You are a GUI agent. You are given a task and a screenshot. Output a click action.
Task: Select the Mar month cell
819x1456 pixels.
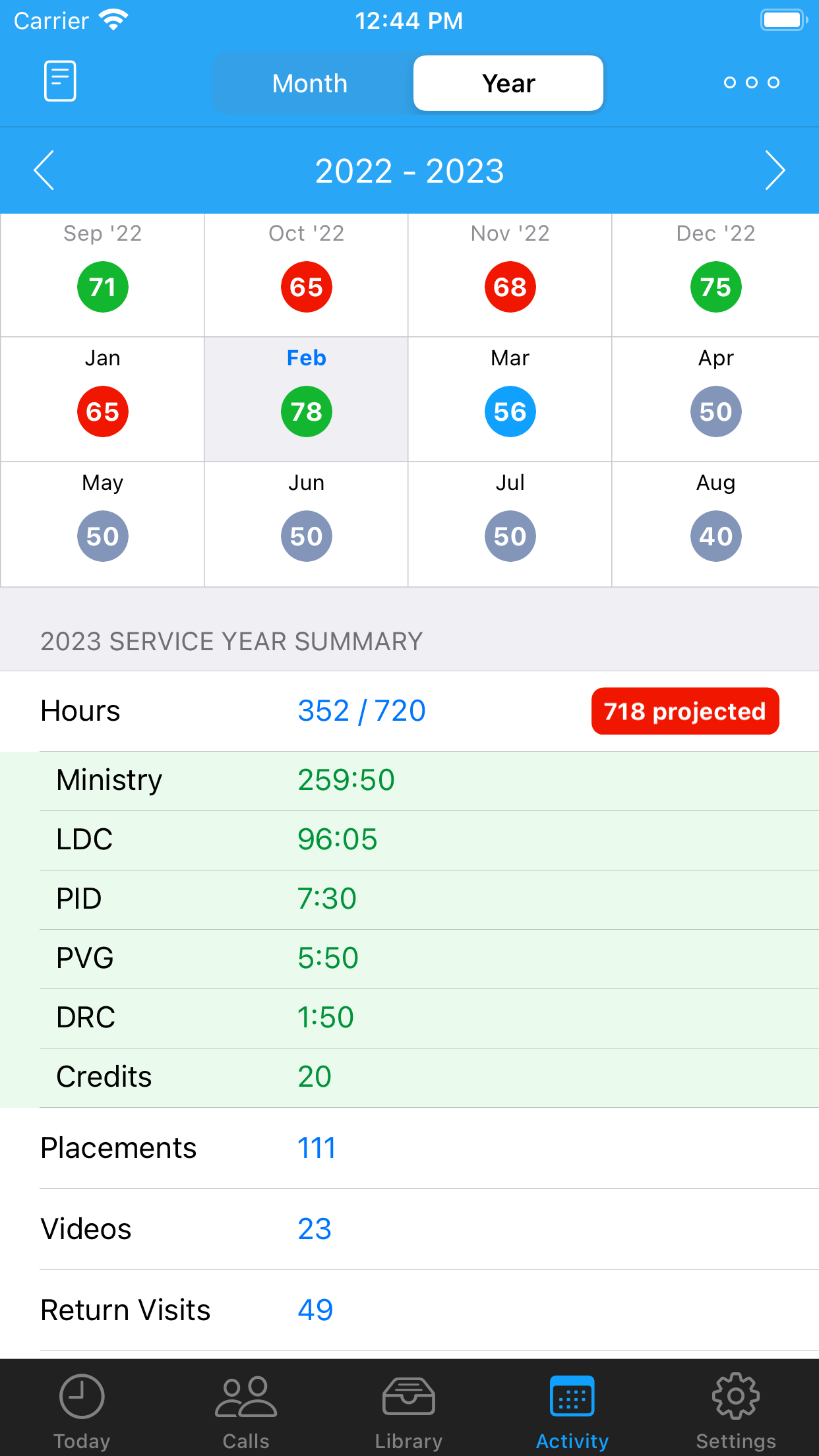[x=510, y=400]
